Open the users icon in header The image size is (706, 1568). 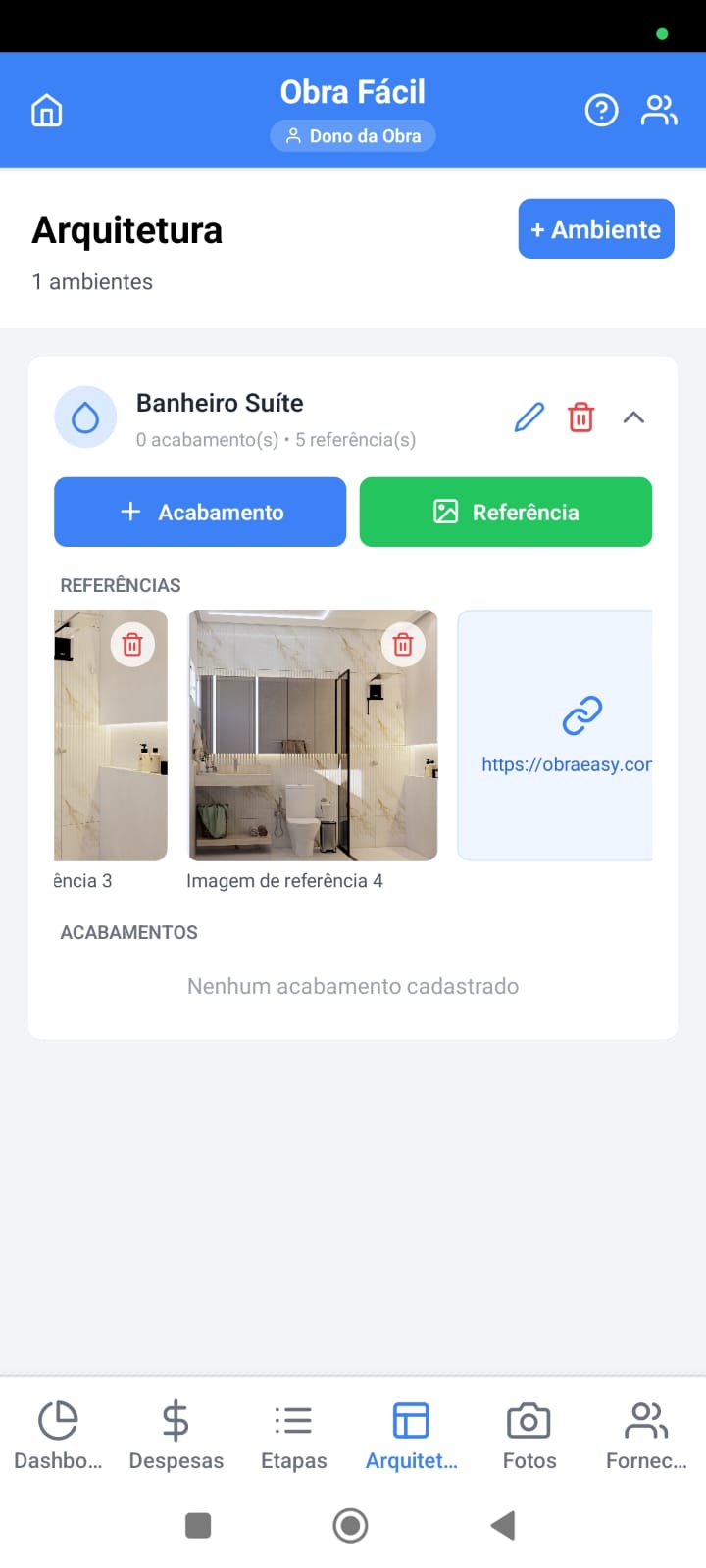click(659, 111)
